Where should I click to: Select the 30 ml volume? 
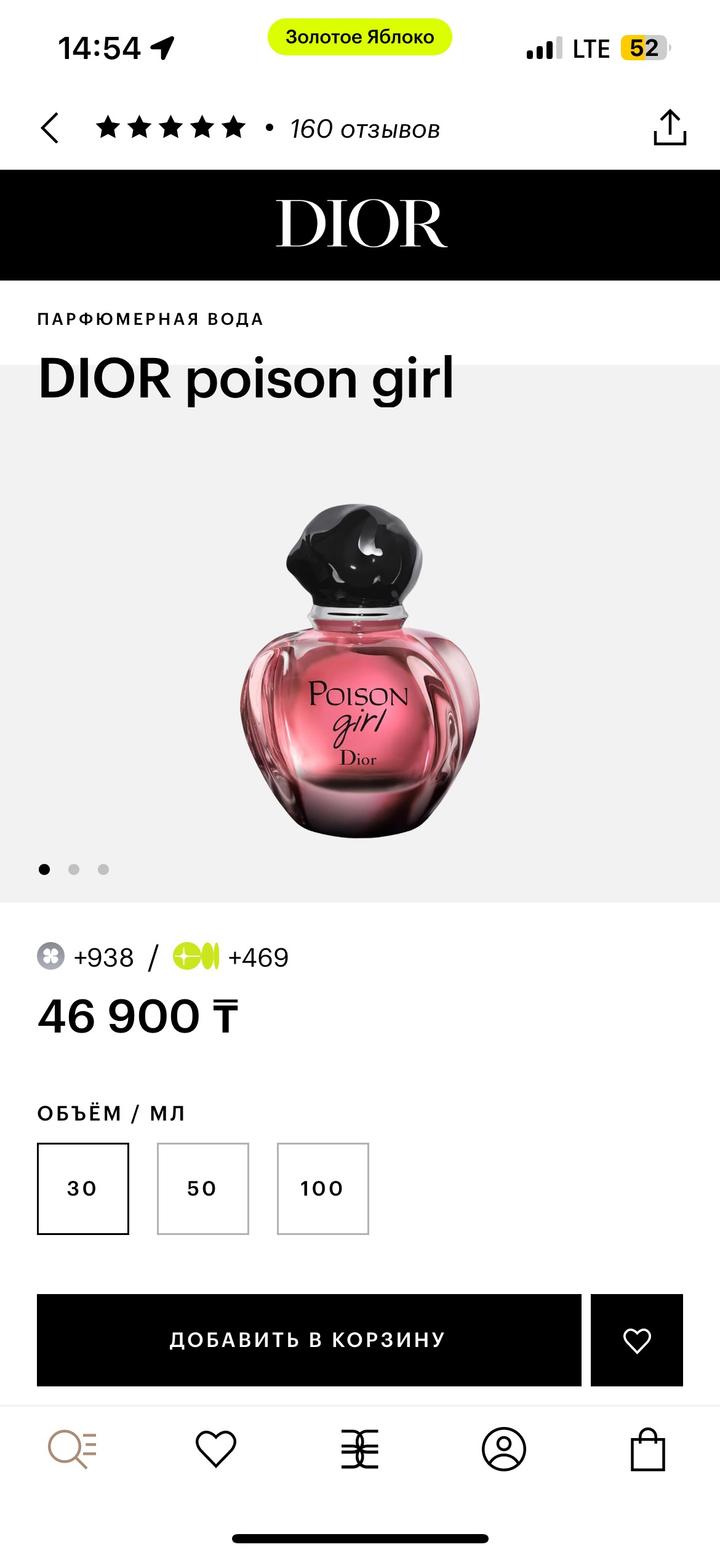(83, 1188)
